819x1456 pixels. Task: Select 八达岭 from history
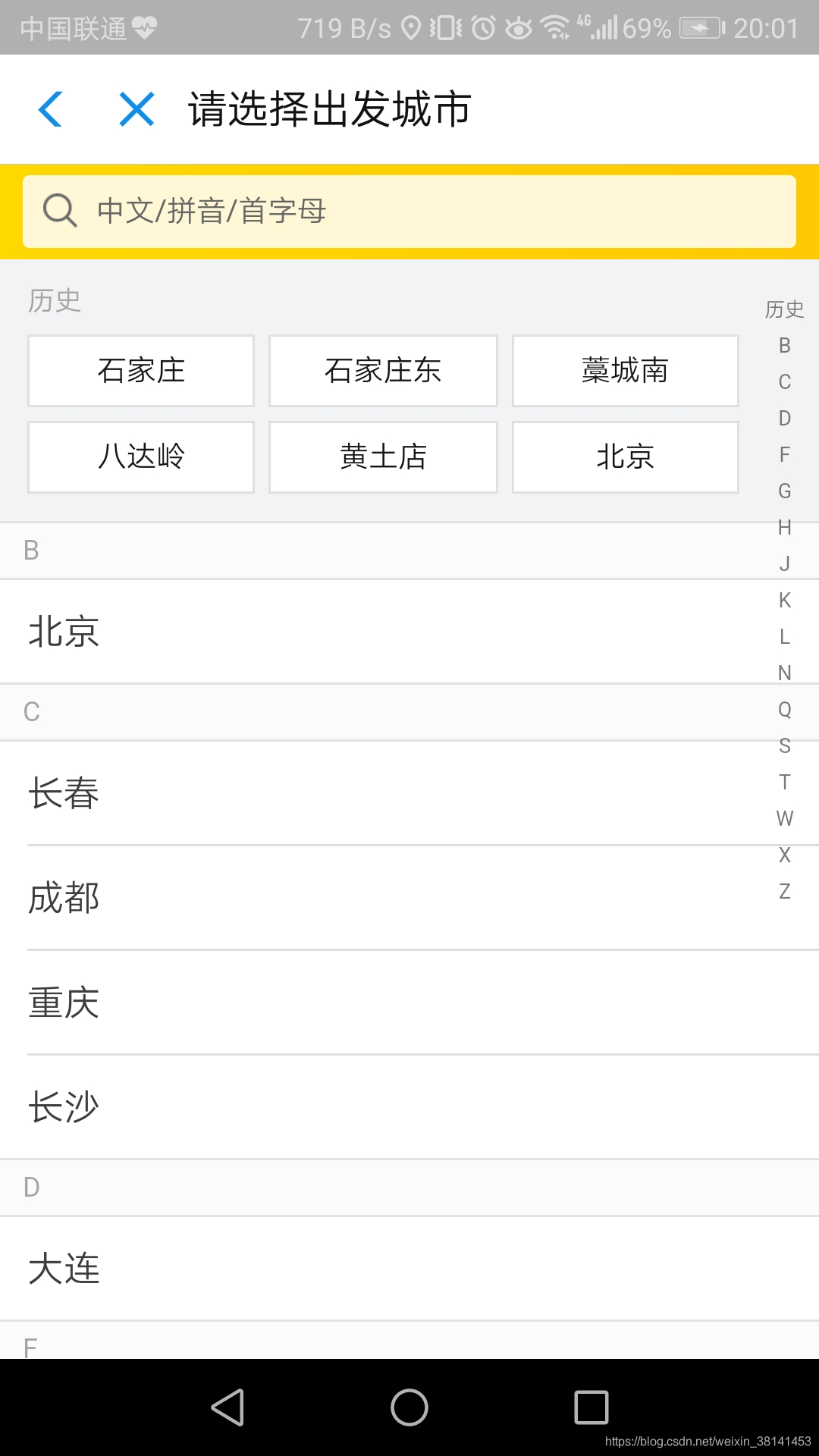[x=141, y=457]
